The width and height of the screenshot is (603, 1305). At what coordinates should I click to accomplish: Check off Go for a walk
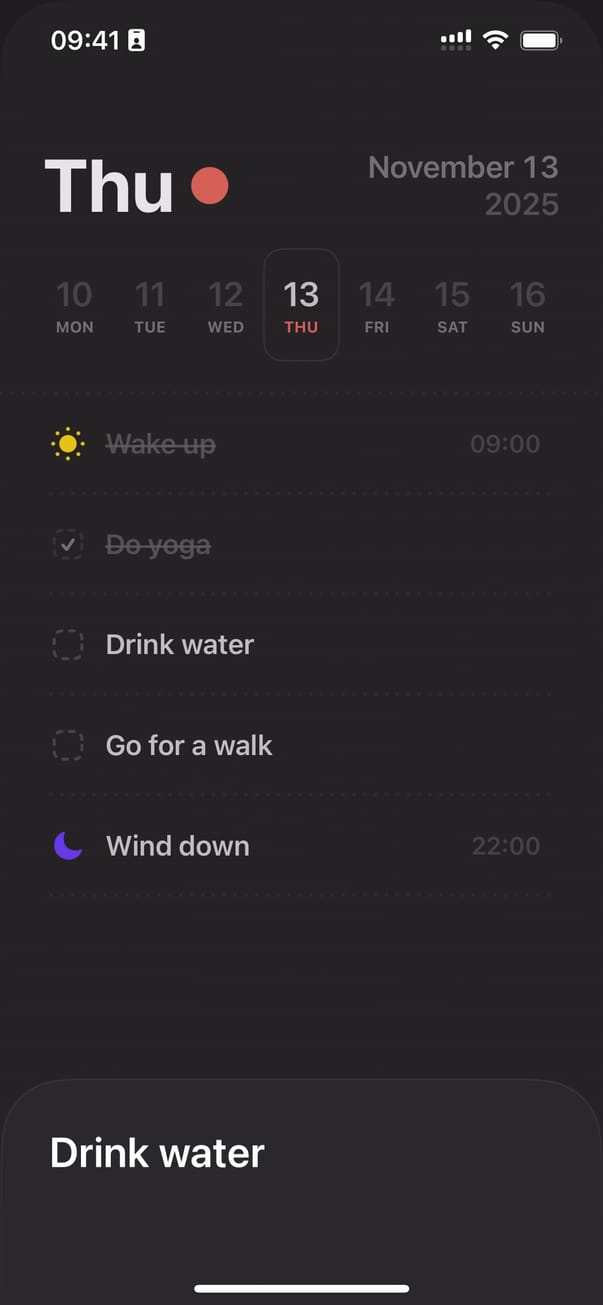click(67, 745)
